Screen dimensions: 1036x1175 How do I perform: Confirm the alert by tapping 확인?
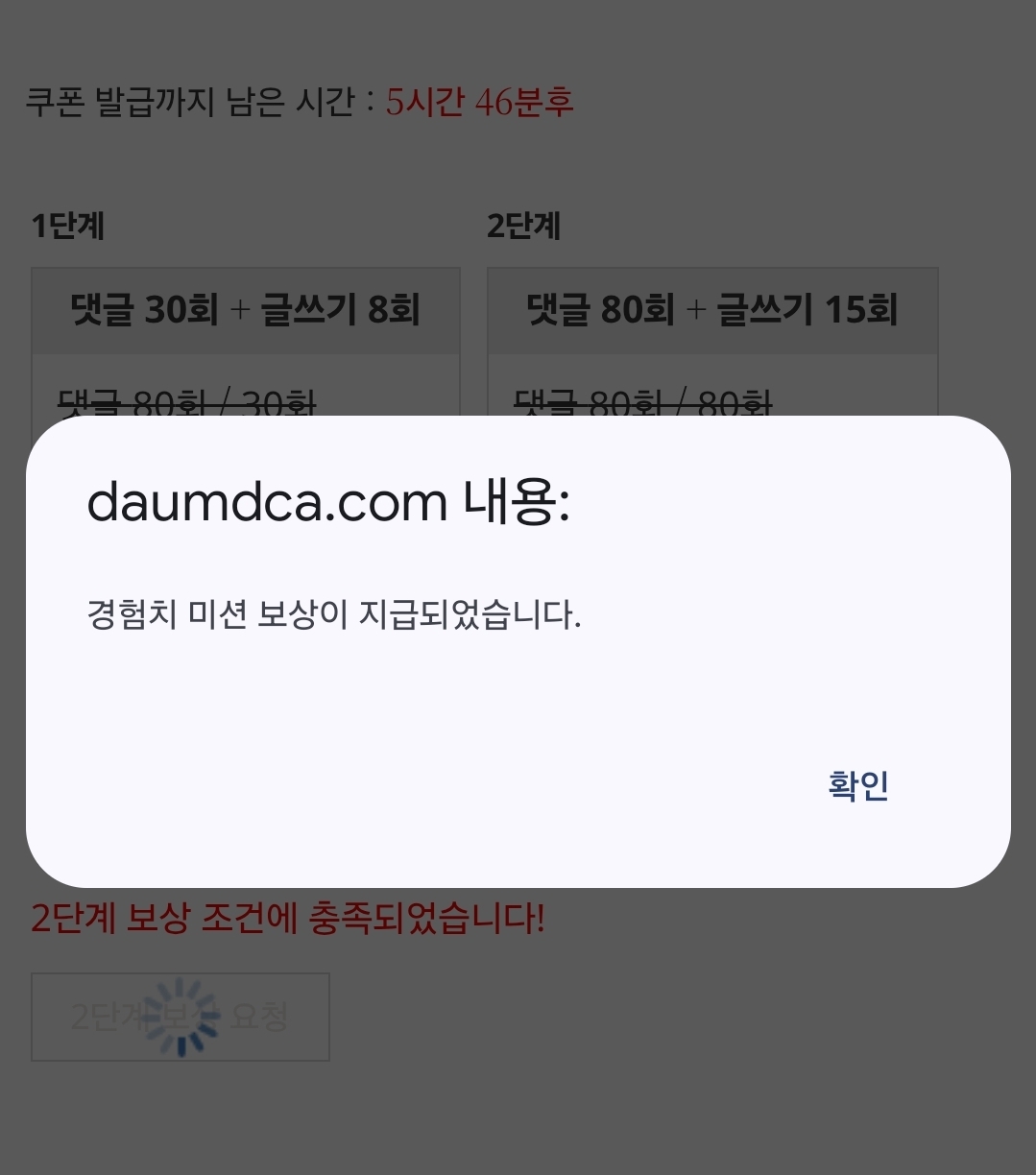coord(857,785)
